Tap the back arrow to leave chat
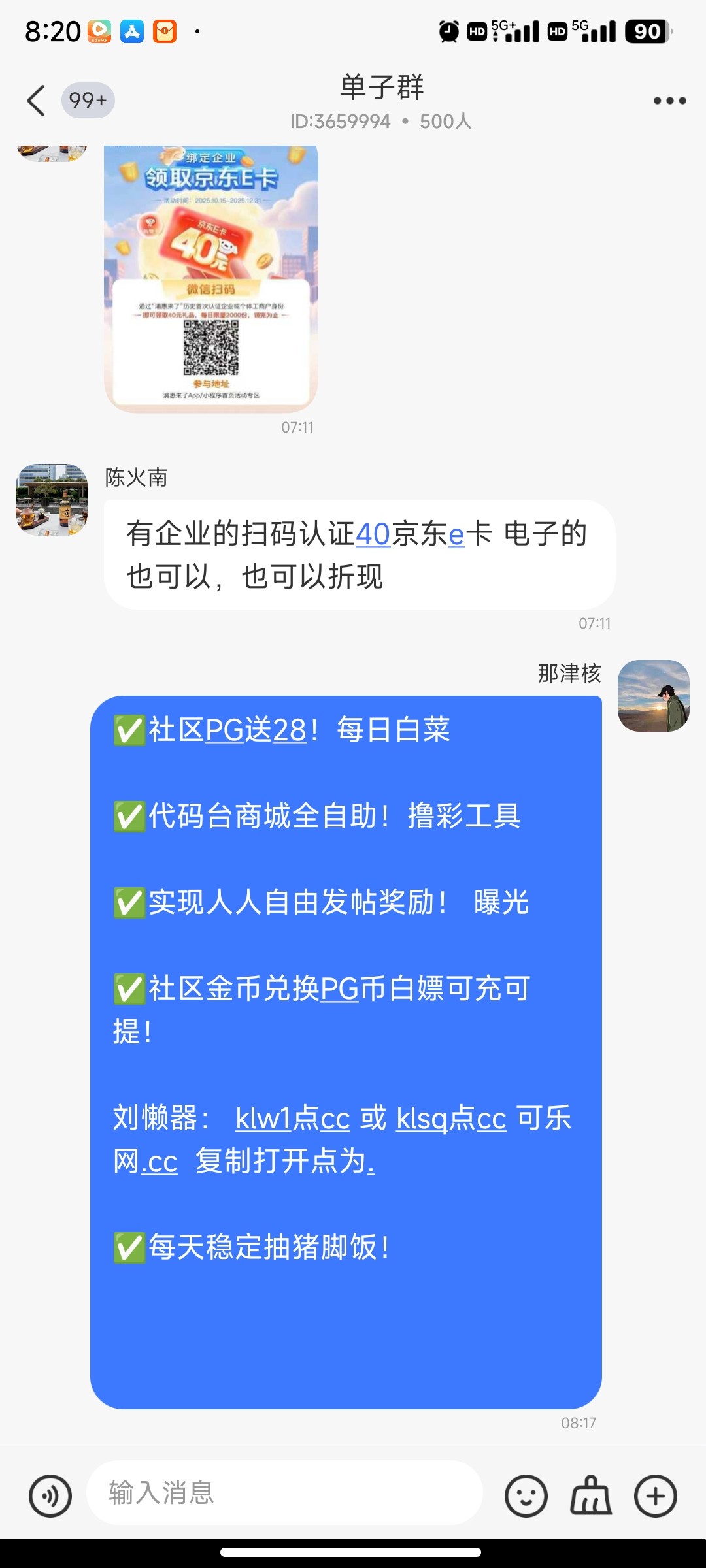706x1568 pixels. [x=36, y=101]
